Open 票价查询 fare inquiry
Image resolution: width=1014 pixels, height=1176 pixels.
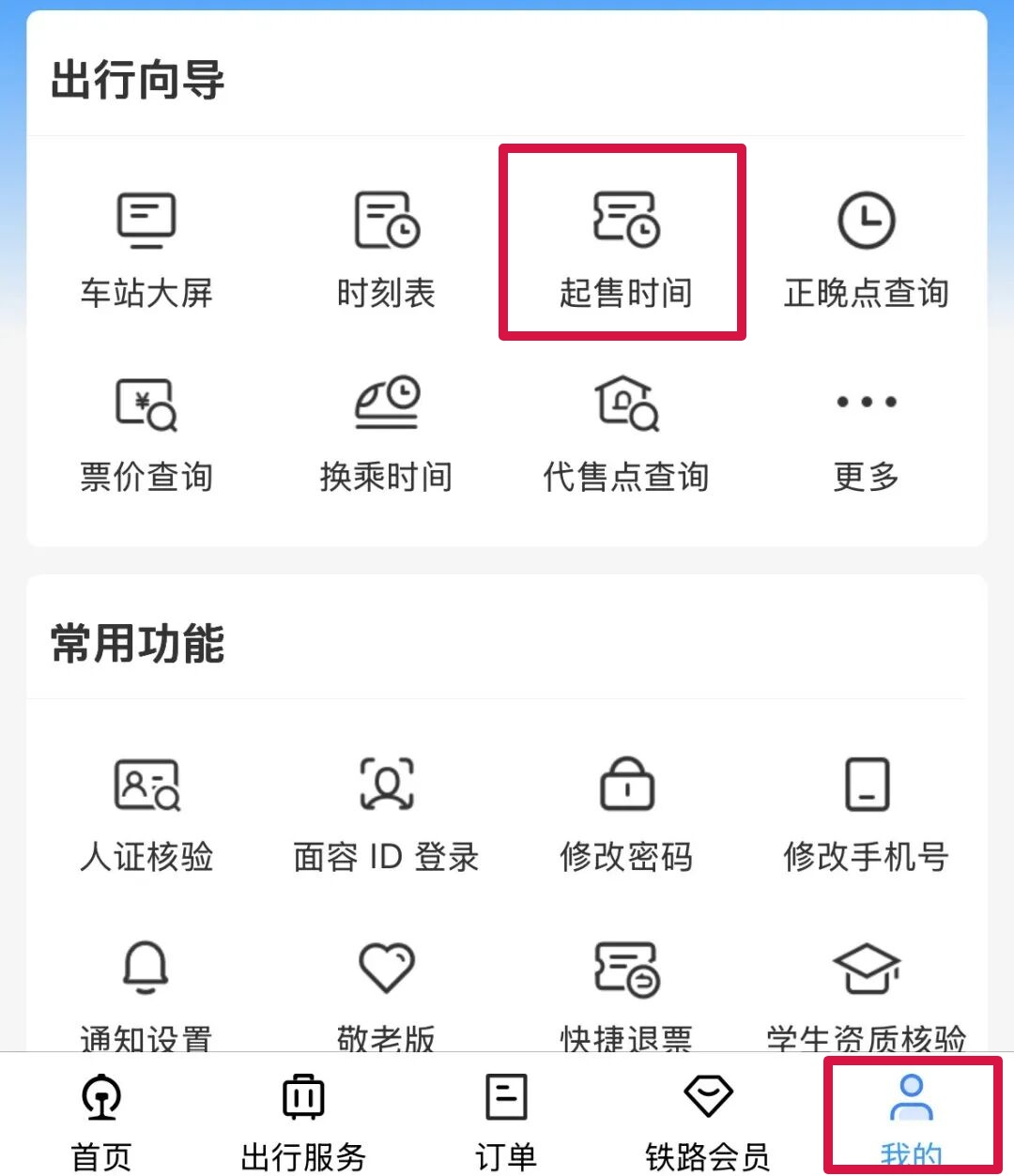pos(146,432)
